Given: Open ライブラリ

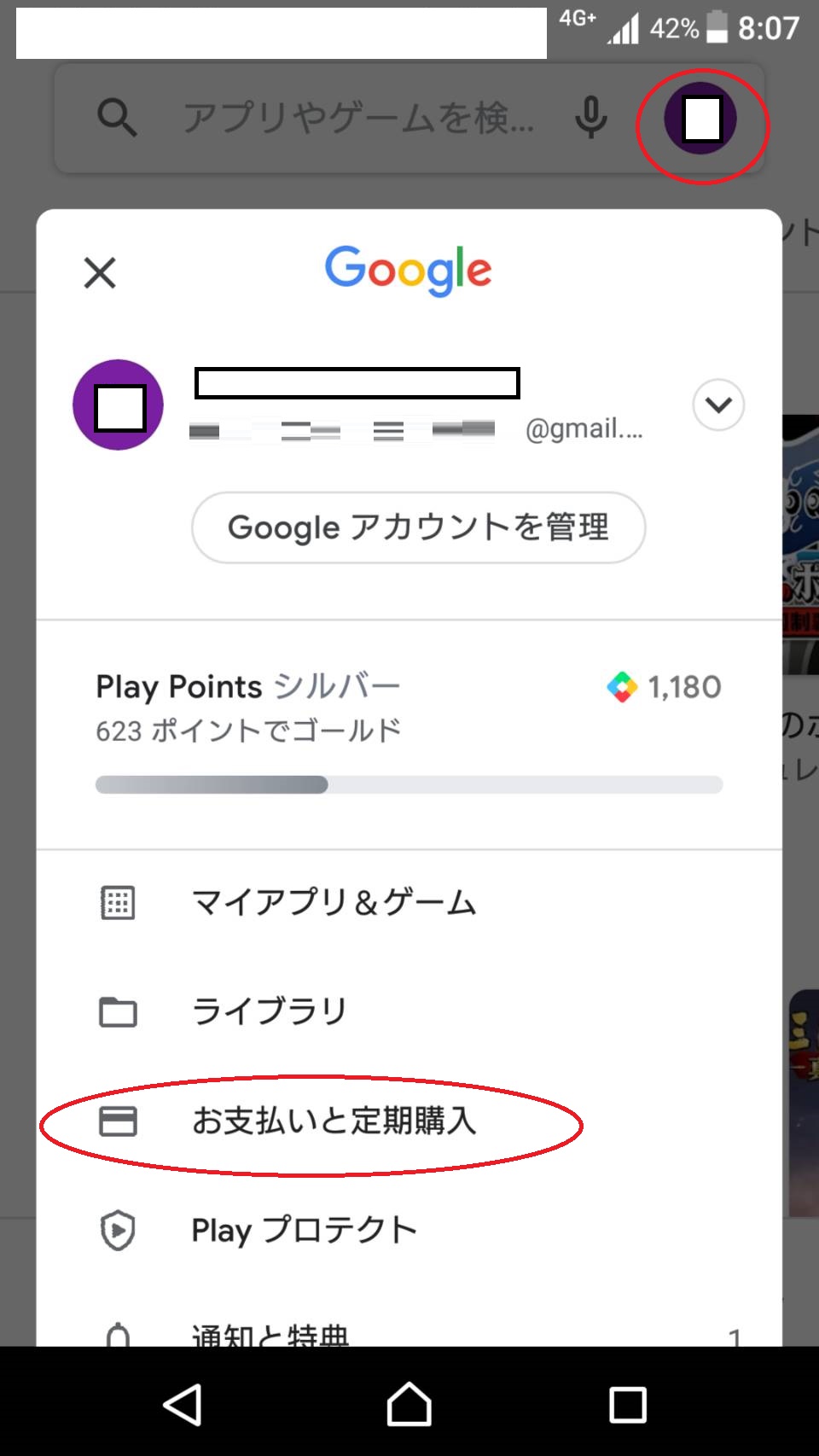Looking at the screenshot, I should tap(269, 1011).
